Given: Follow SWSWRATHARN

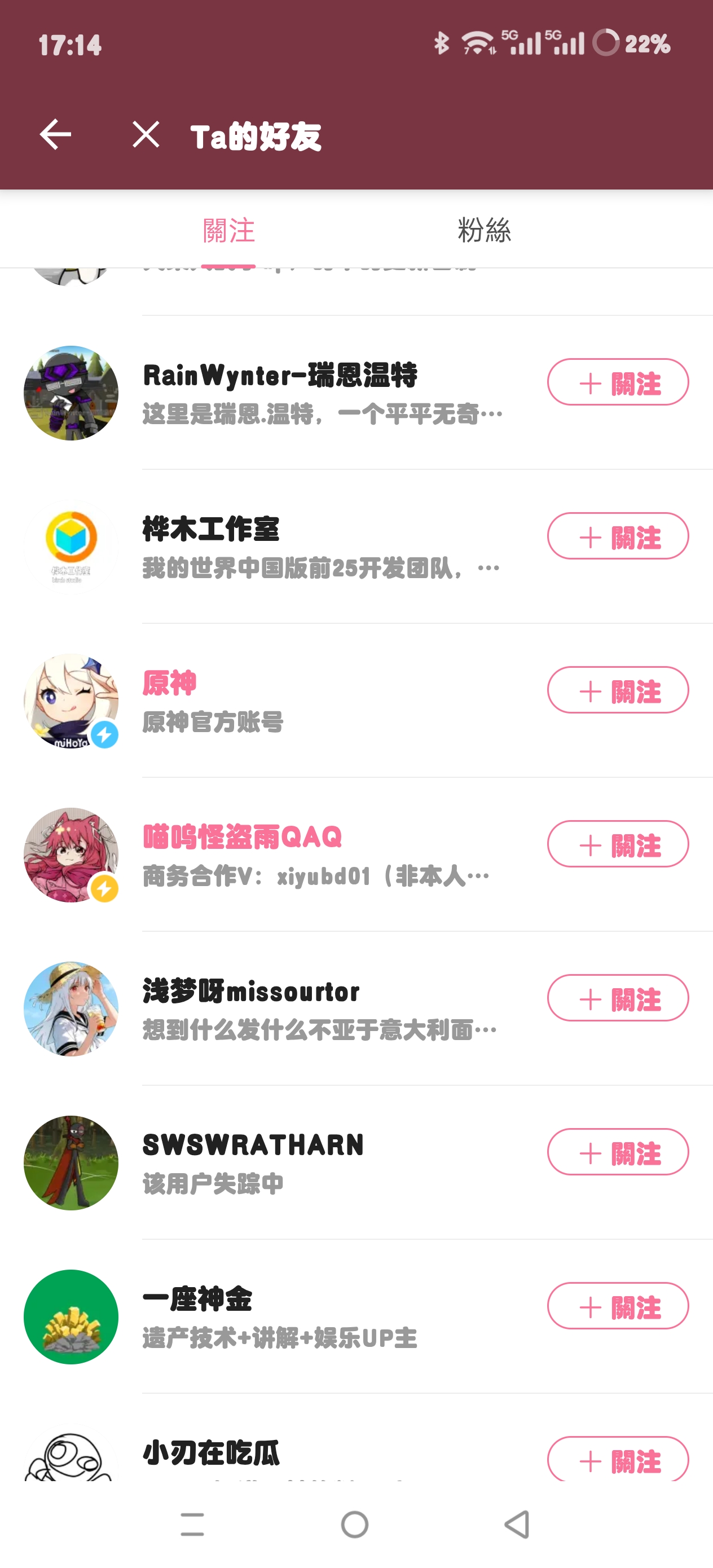Looking at the screenshot, I should point(618,1152).
